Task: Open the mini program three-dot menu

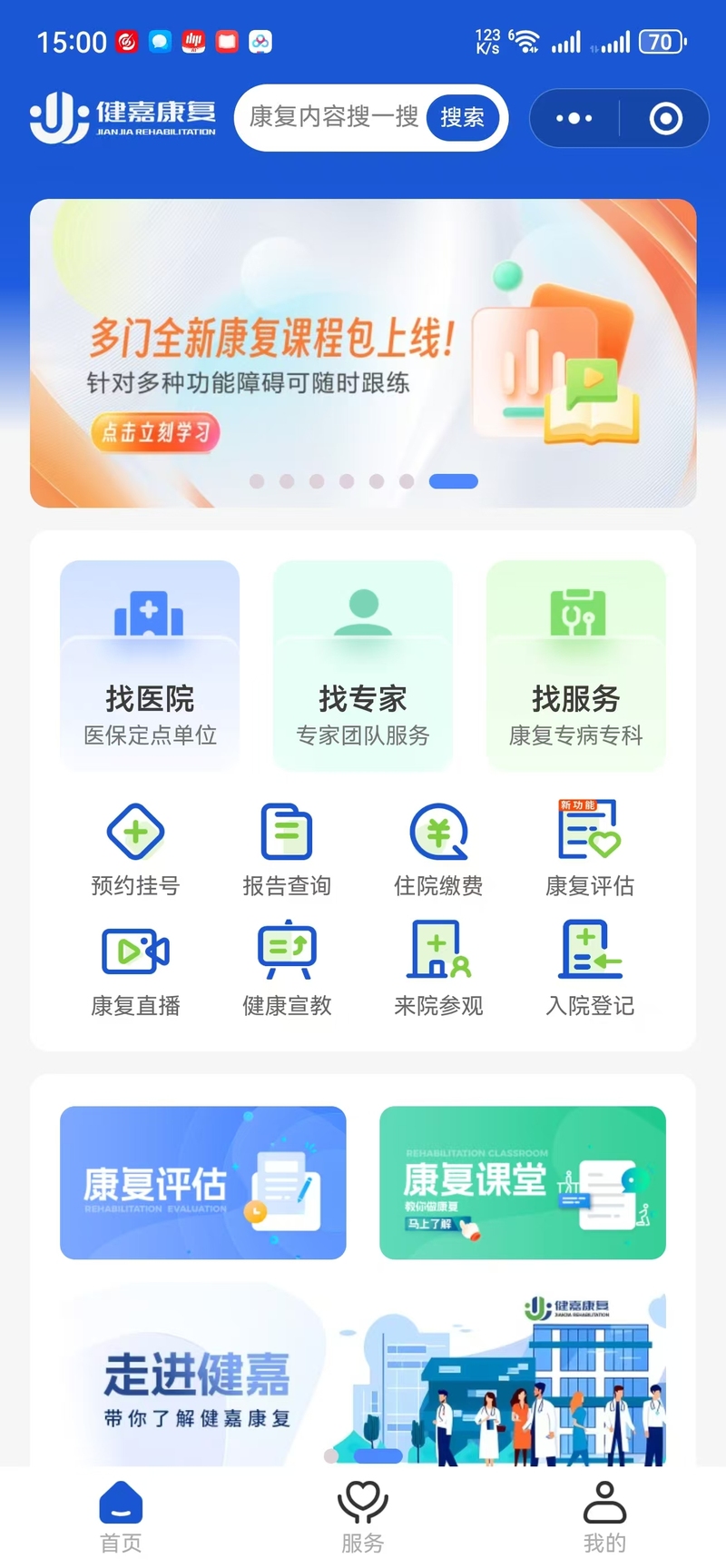Action: tap(574, 118)
